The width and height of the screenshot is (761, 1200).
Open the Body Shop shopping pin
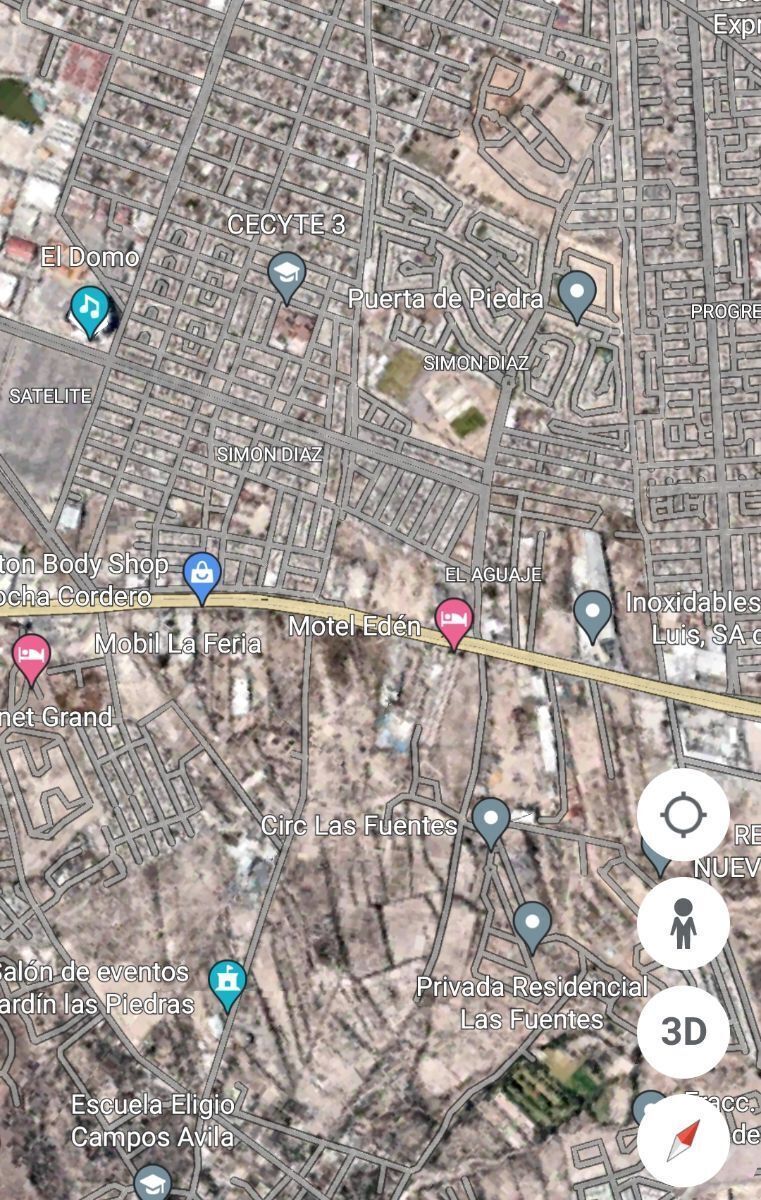pyautogui.click(x=202, y=575)
